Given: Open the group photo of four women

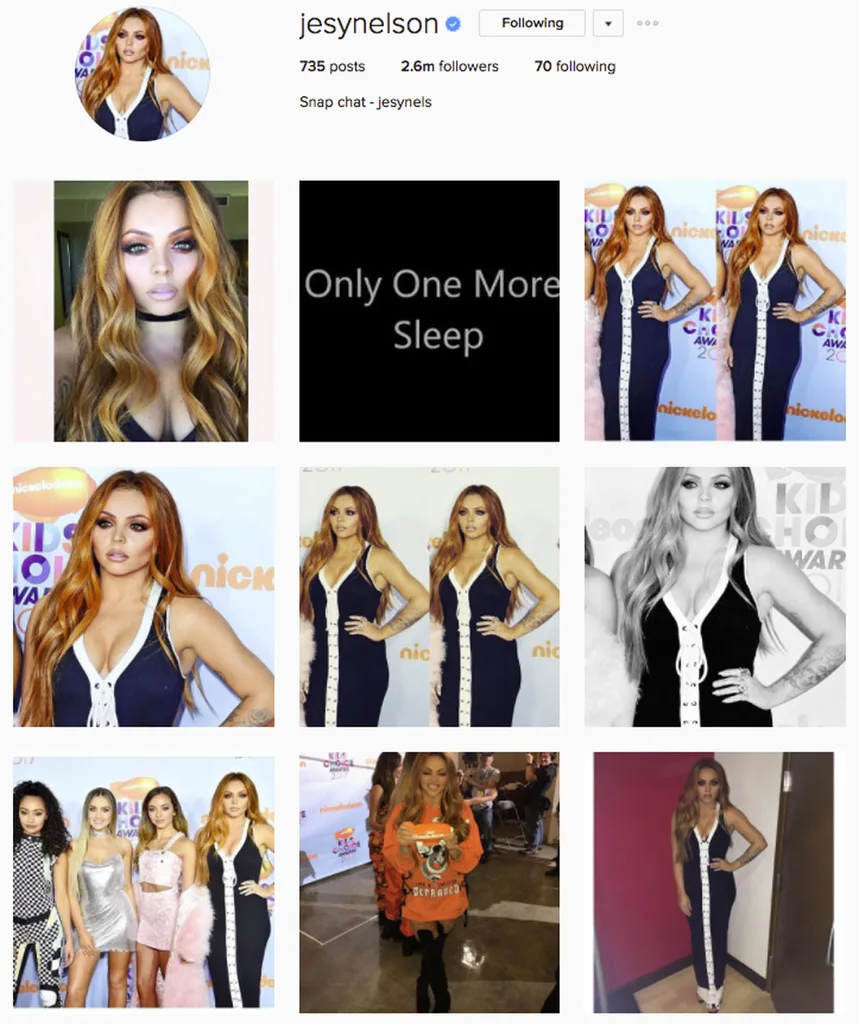Looking at the screenshot, I should tap(143, 882).
